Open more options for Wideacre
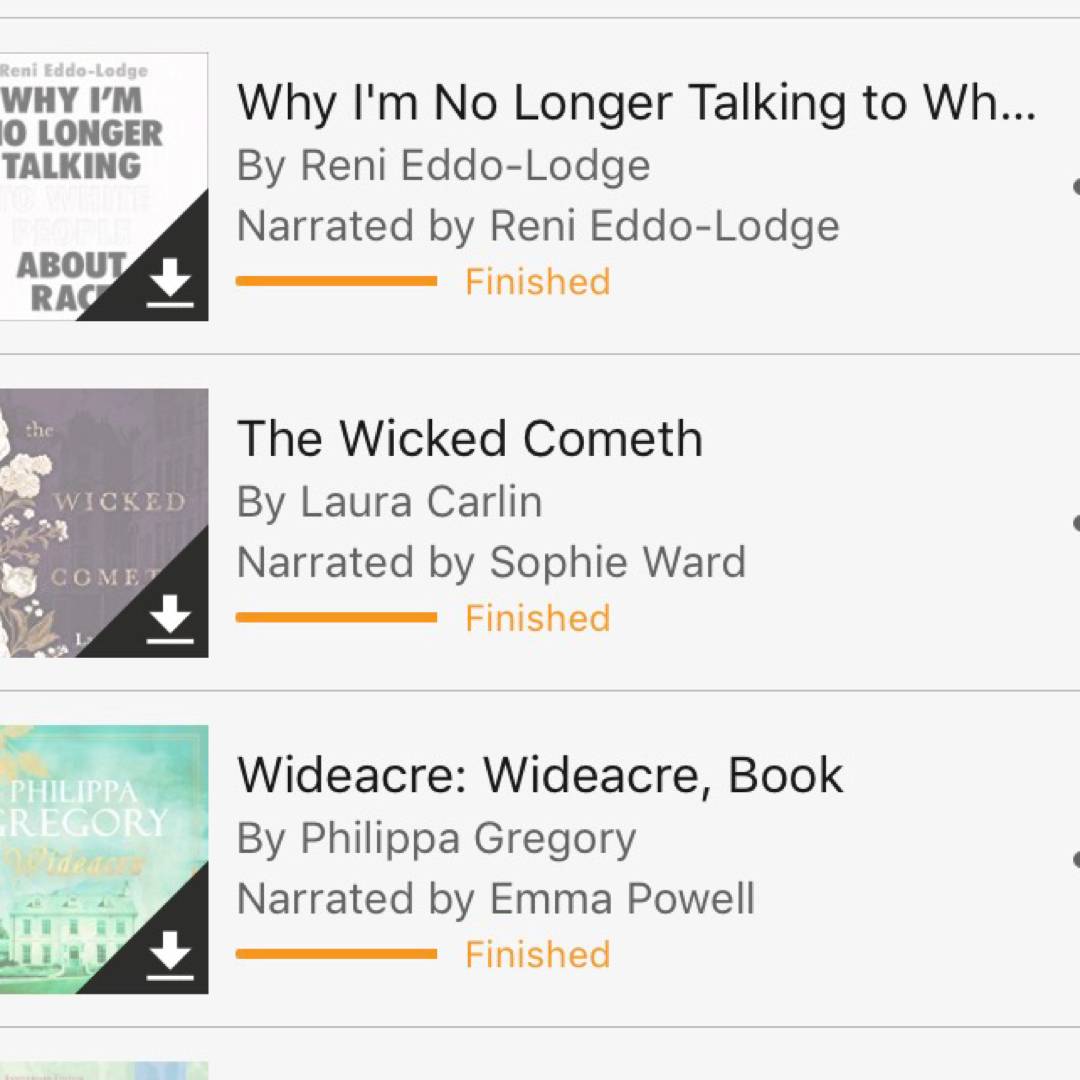Image resolution: width=1080 pixels, height=1080 pixels. [1074, 859]
